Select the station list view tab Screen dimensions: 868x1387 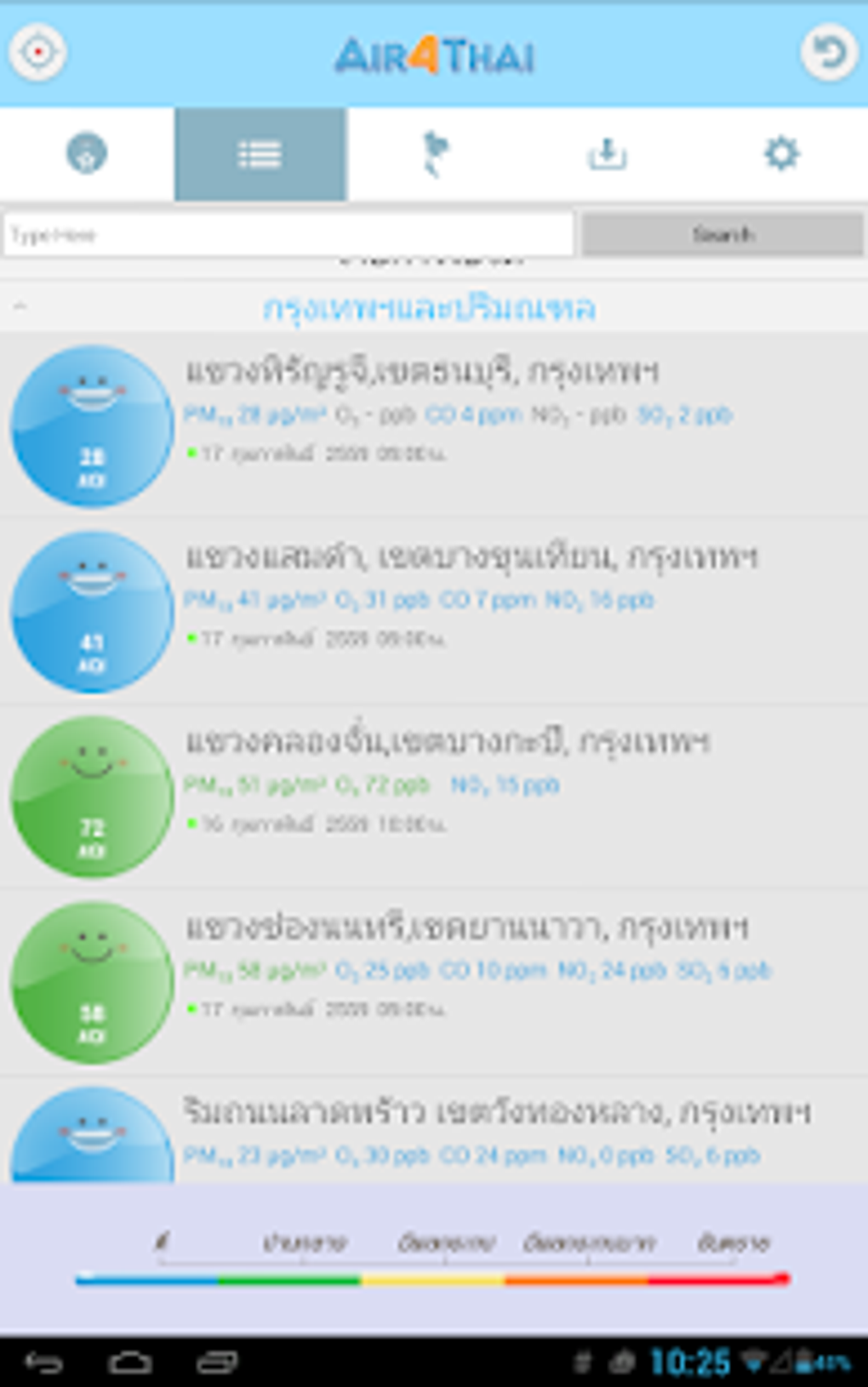(260, 154)
